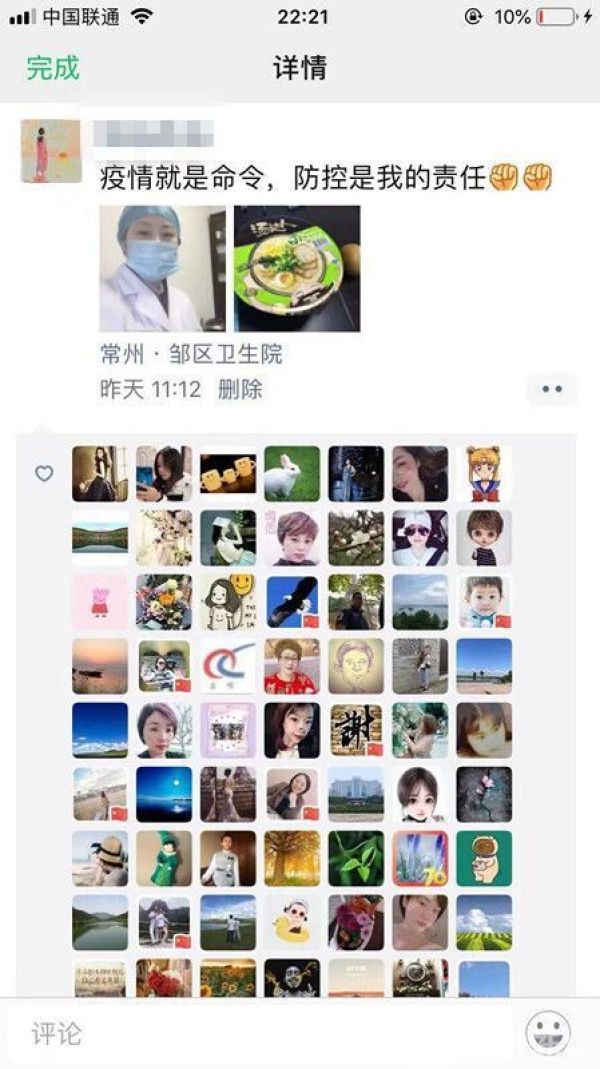Open the two-dot like/comment menu
The width and height of the screenshot is (600, 1069).
coord(551,389)
